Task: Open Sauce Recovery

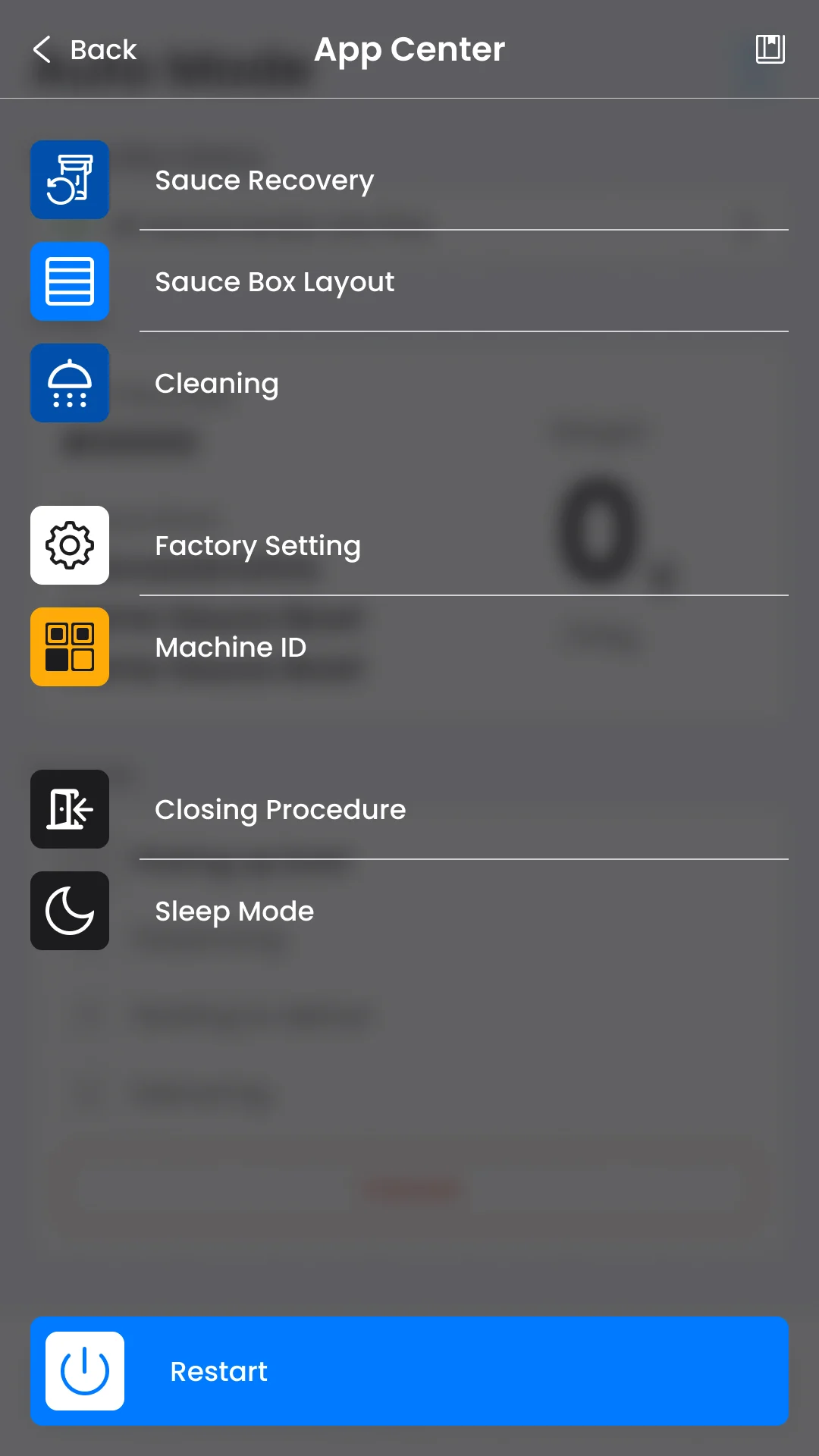Action: tap(264, 180)
